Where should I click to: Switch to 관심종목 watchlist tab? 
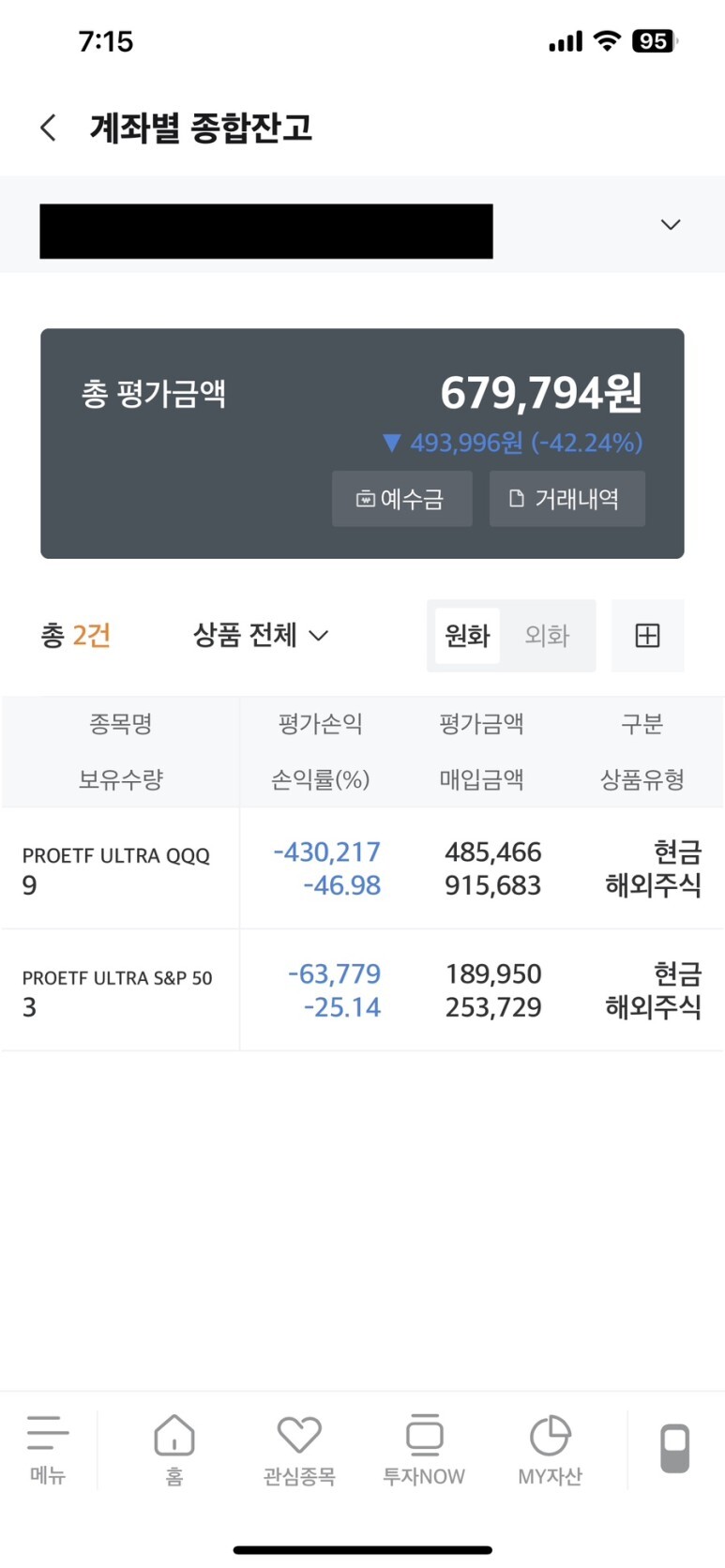pyautogui.click(x=299, y=1450)
